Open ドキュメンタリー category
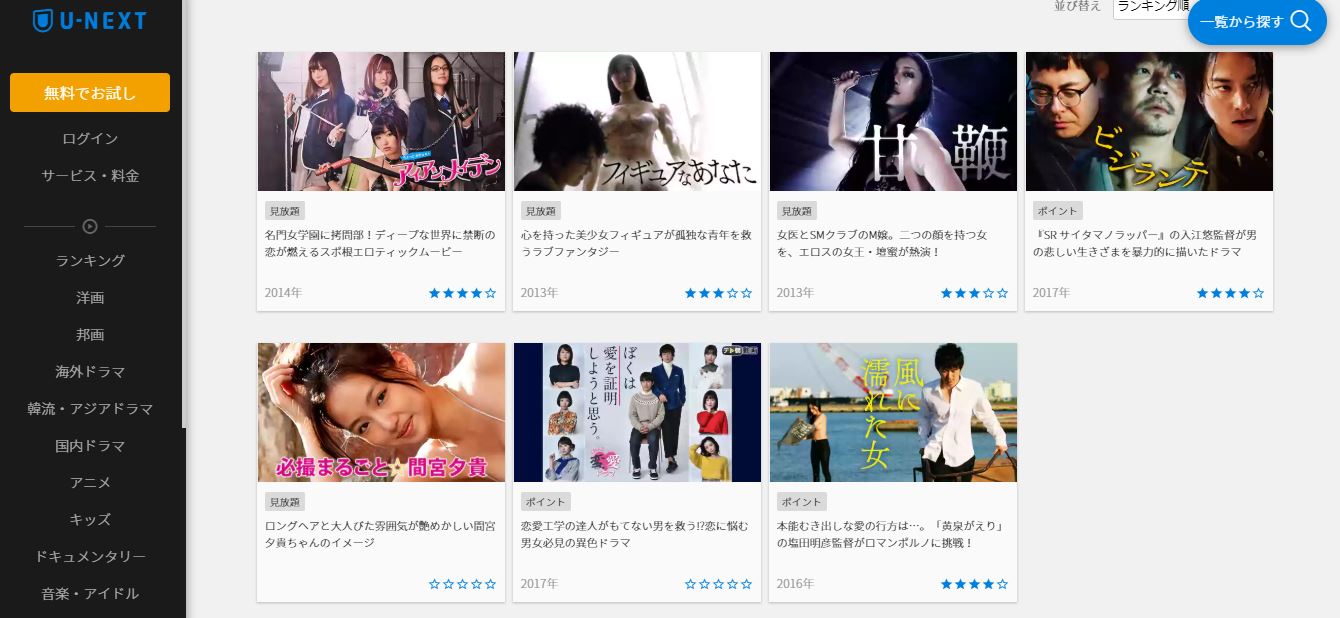The height and width of the screenshot is (618, 1340). click(x=90, y=556)
